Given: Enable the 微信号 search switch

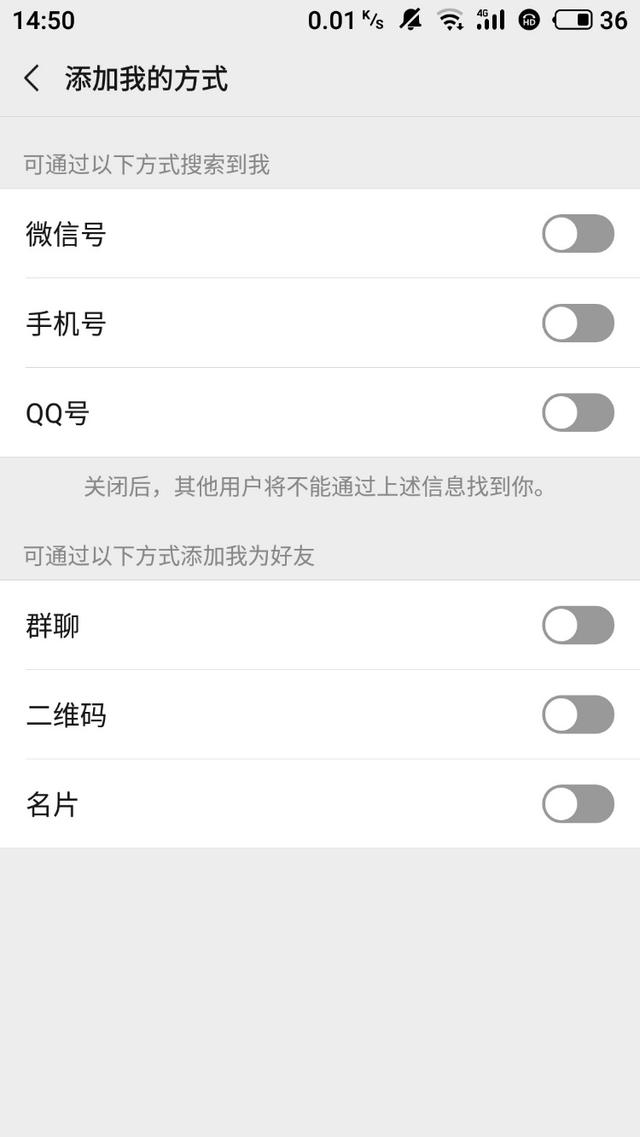Looking at the screenshot, I should (x=577, y=234).
